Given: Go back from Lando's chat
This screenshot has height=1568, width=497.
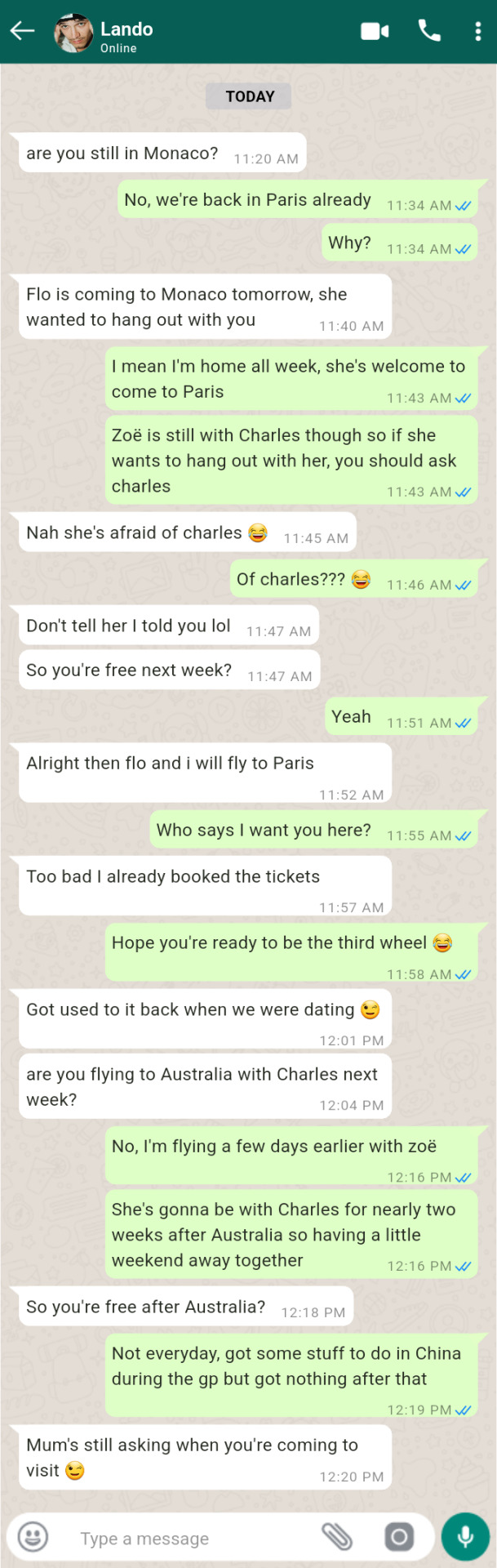Looking at the screenshot, I should click(x=22, y=31).
